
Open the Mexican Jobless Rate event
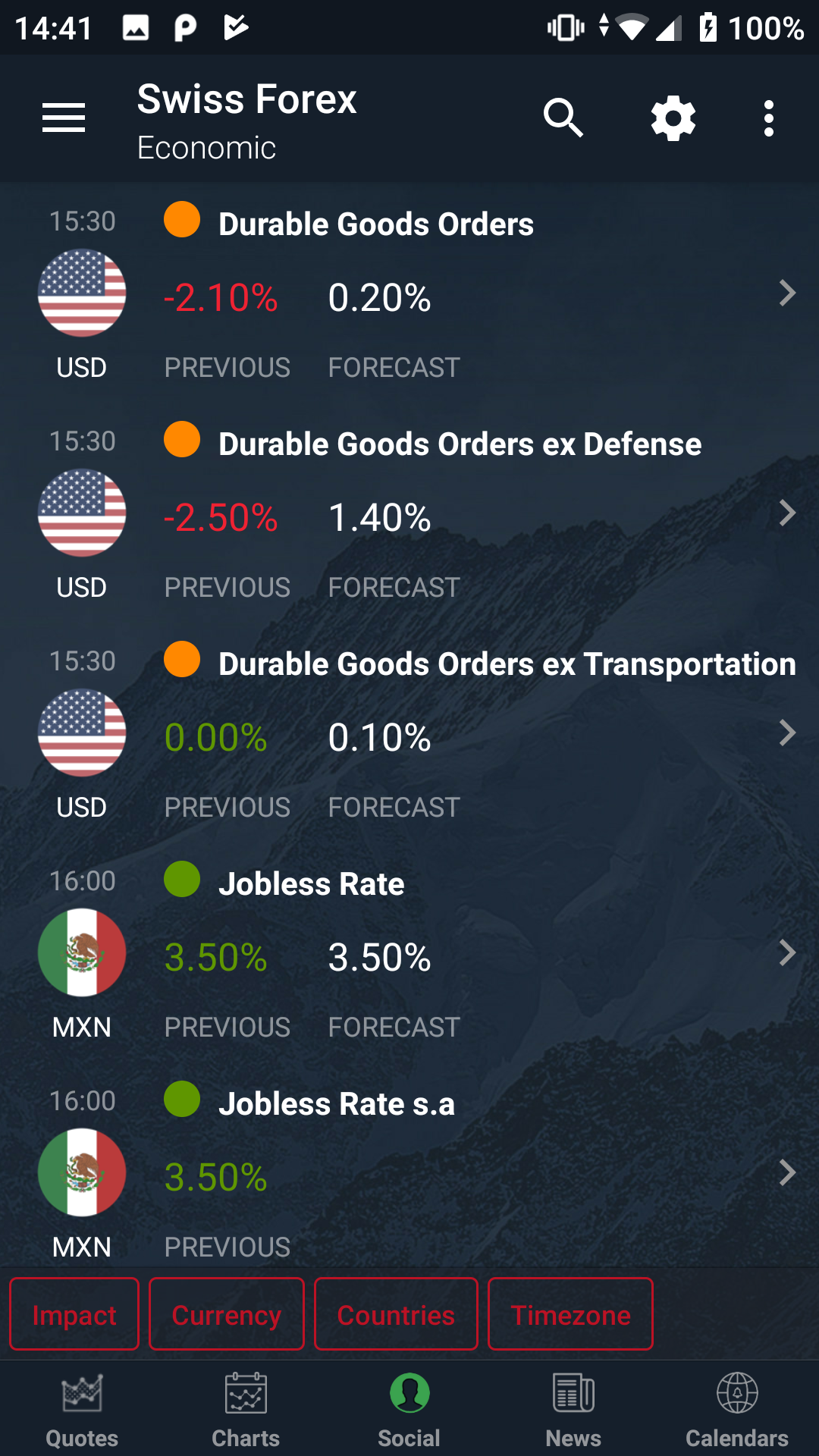[x=409, y=952]
